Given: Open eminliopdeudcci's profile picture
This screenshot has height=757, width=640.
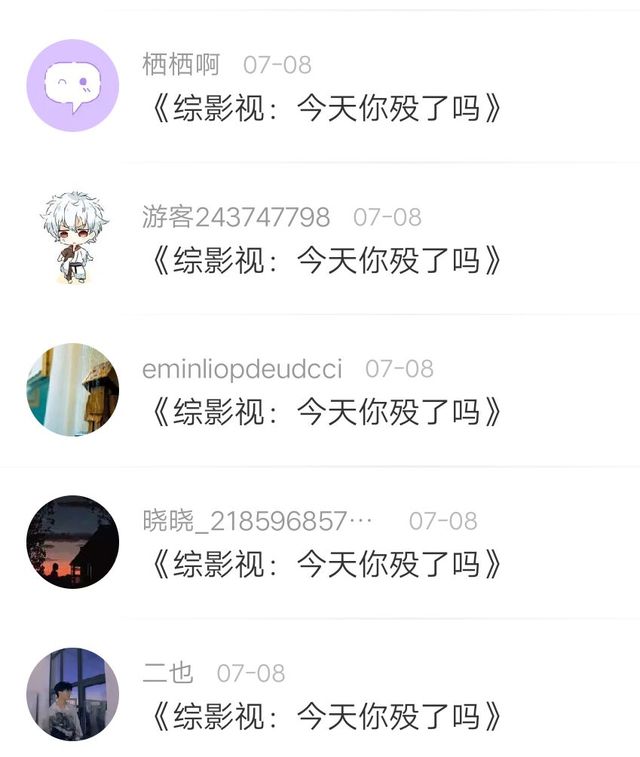Looking at the screenshot, I should point(72,390).
